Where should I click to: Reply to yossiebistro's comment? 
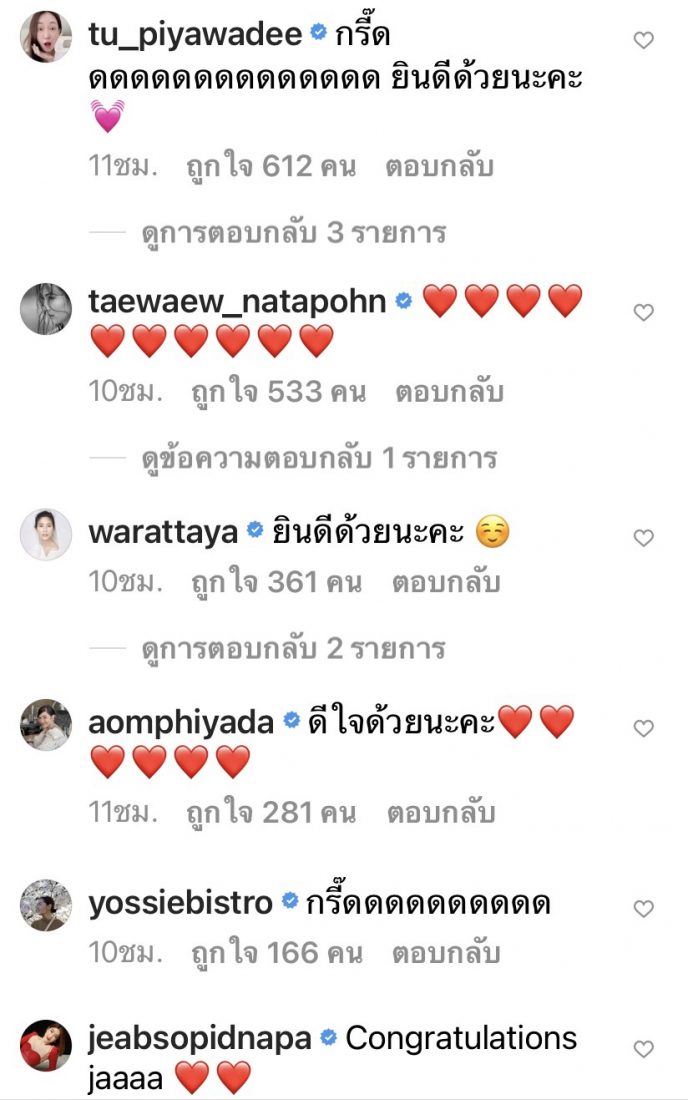click(446, 953)
